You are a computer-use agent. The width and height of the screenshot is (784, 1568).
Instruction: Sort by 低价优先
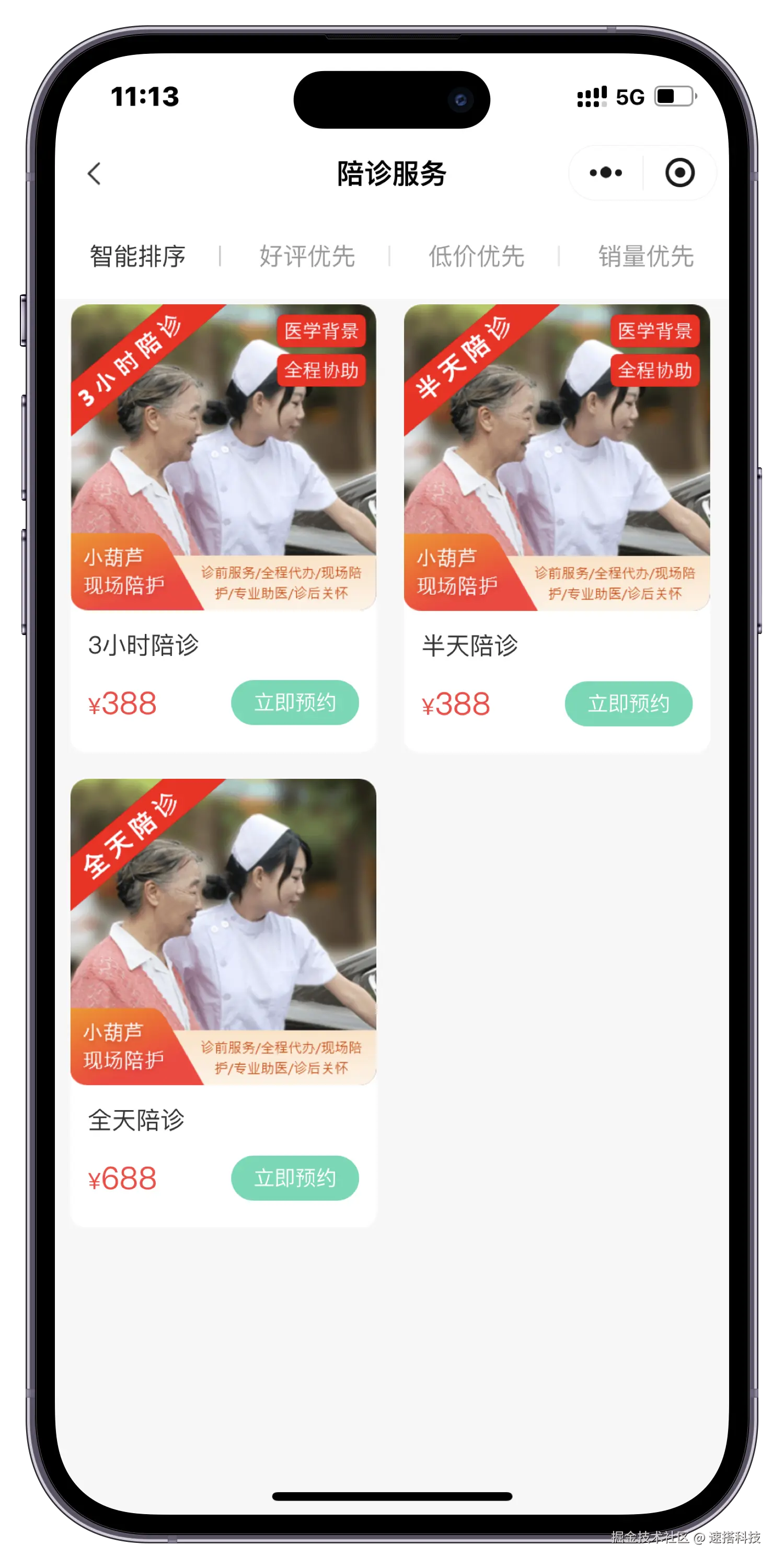(x=476, y=256)
